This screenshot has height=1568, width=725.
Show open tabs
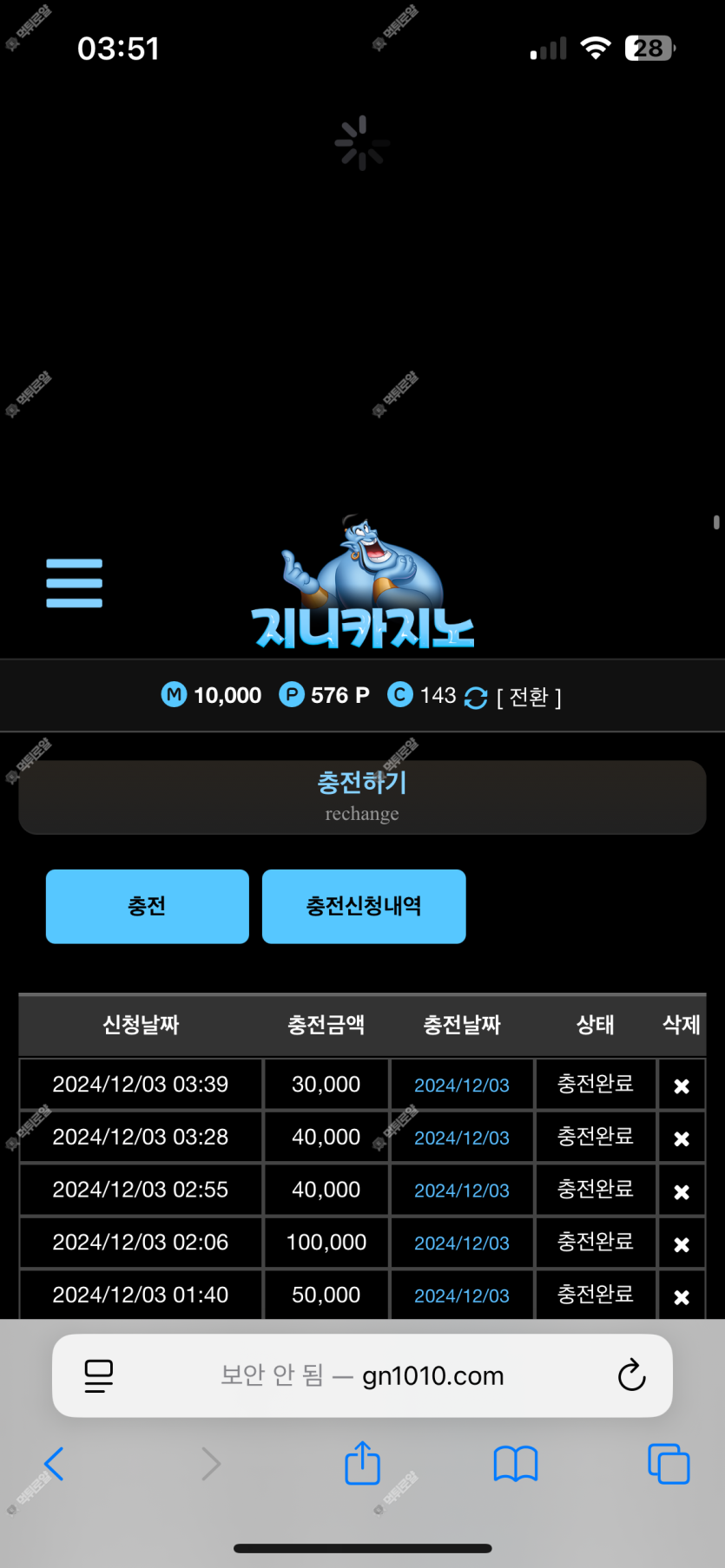click(669, 1464)
